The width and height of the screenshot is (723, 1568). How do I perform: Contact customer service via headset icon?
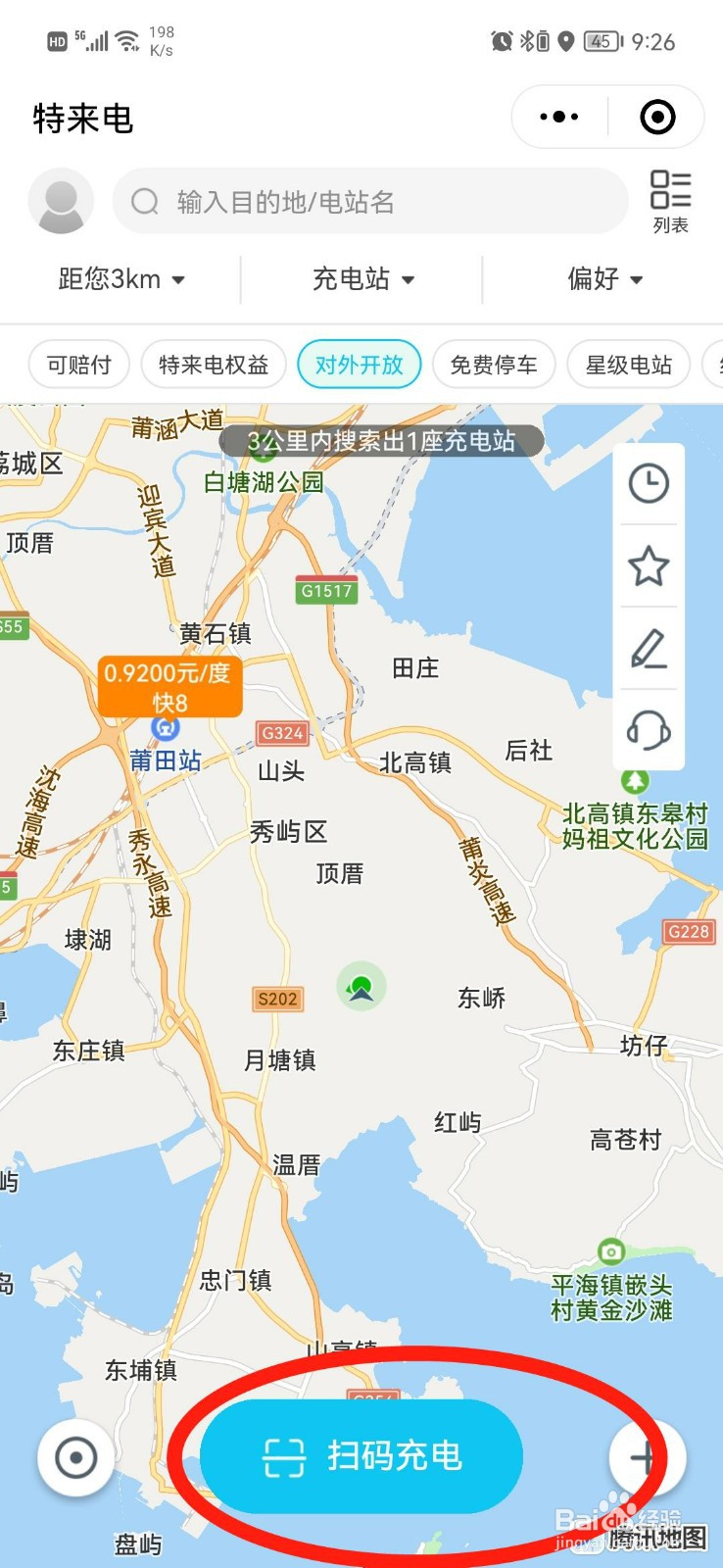(648, 730)
